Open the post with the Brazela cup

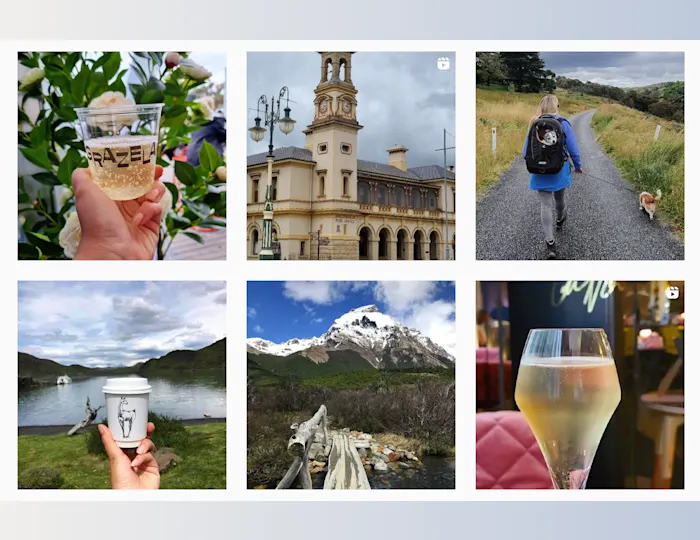pyautogui.click(x=122, y=156)
